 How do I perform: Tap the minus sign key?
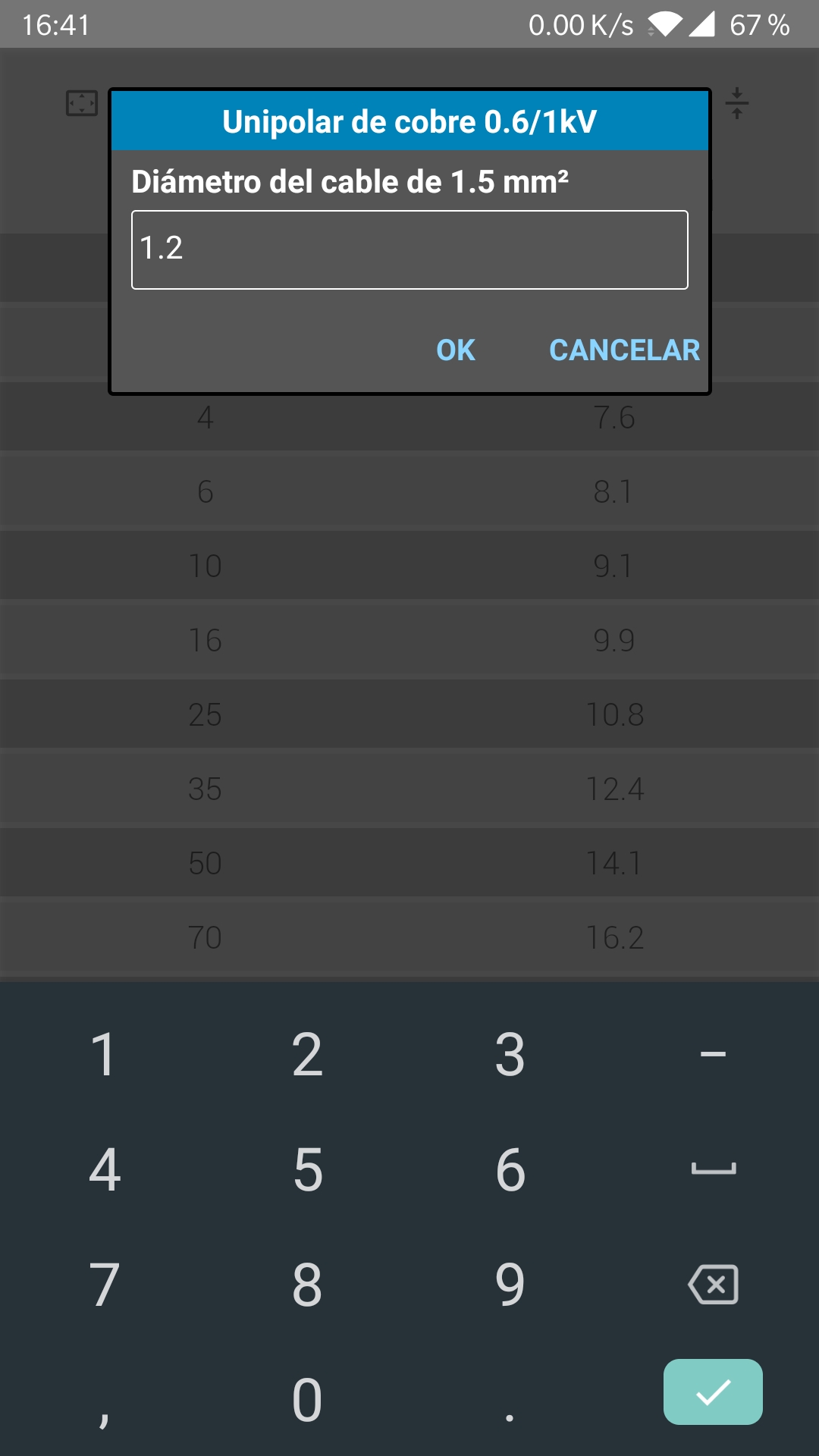713,1054
